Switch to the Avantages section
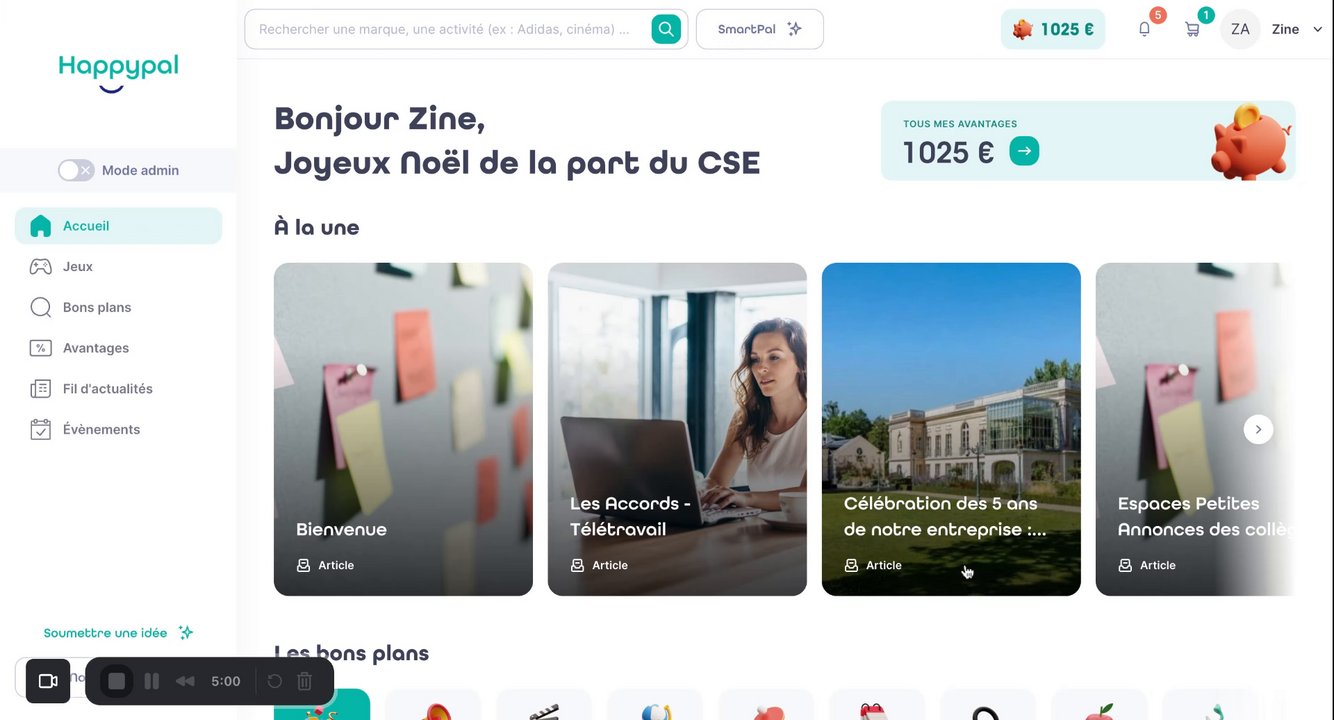The width and height of the screenshot is (1334, 720). (x=95, y=348)
